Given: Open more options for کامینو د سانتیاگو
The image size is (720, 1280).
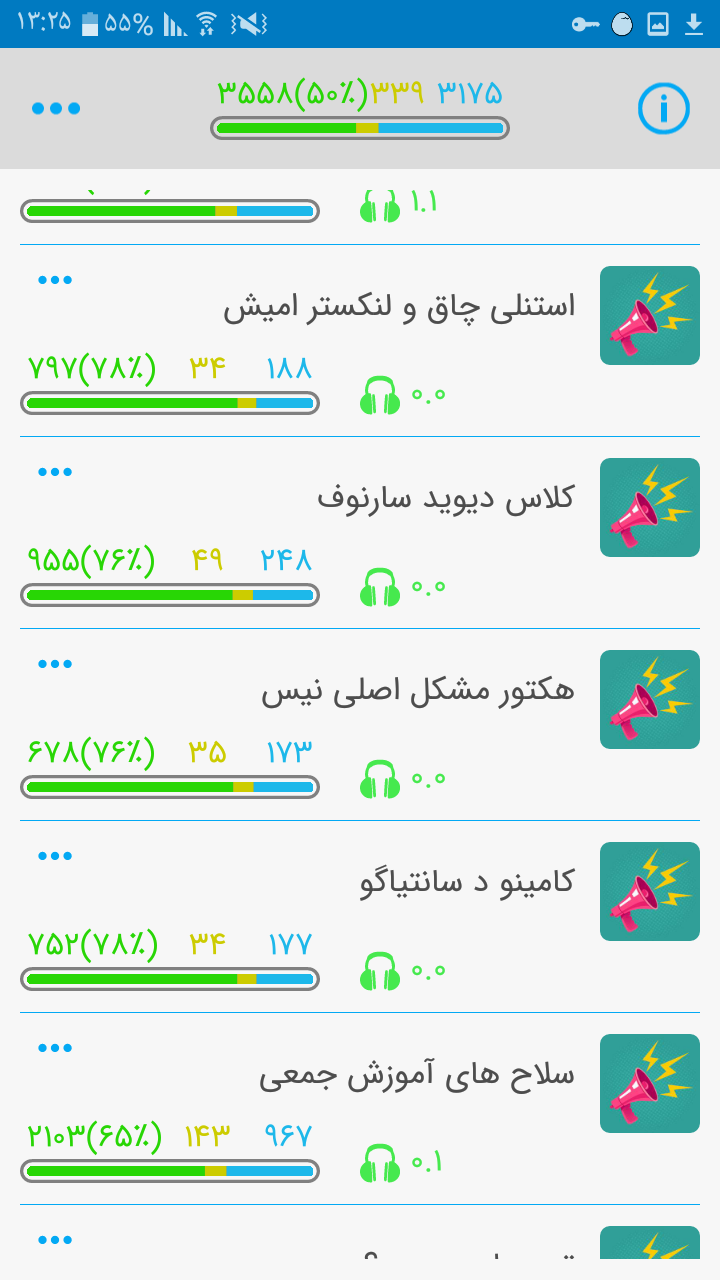Looking at the screenshot, I should (x=55, y=856).
